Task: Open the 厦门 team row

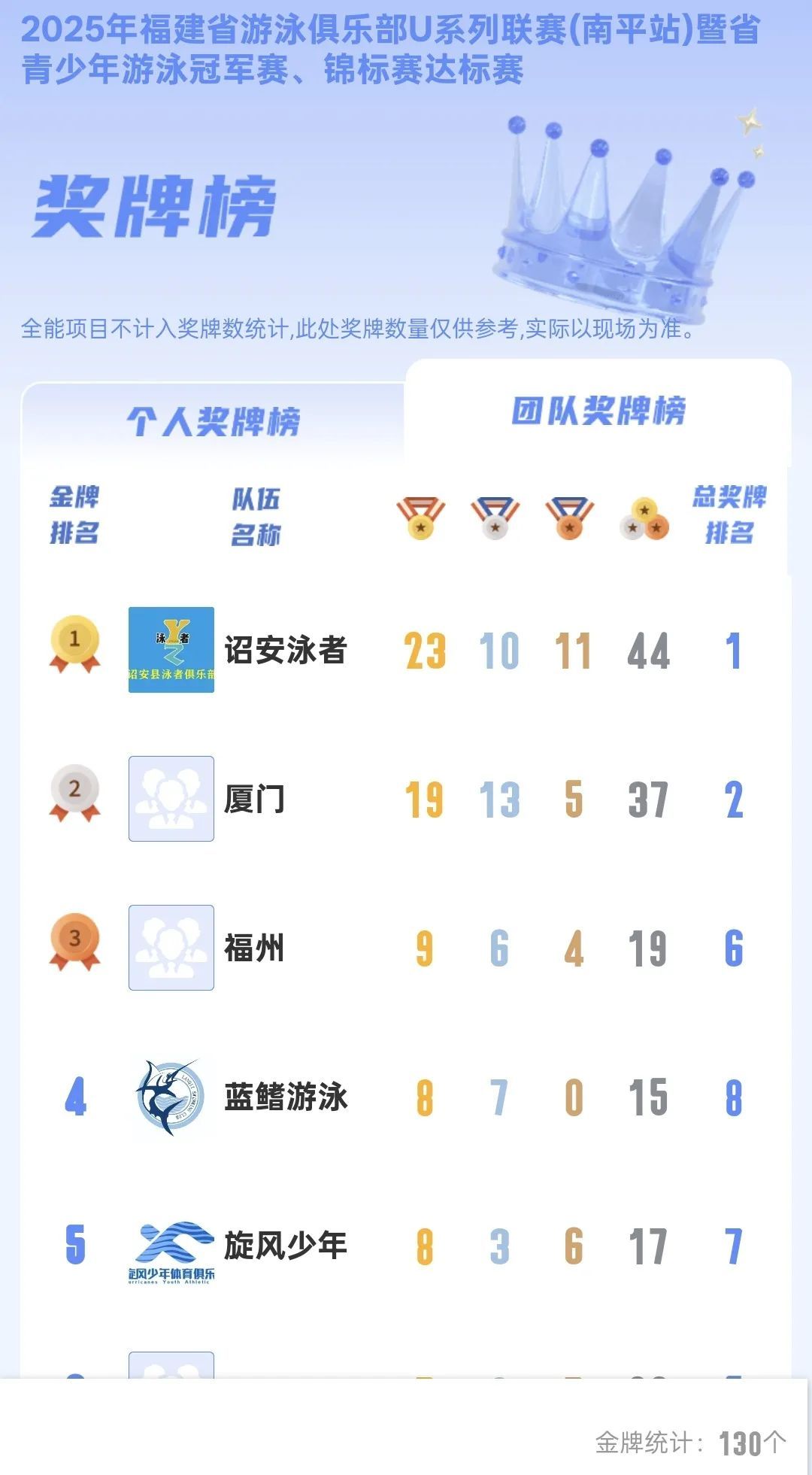Action: point(256,799)
